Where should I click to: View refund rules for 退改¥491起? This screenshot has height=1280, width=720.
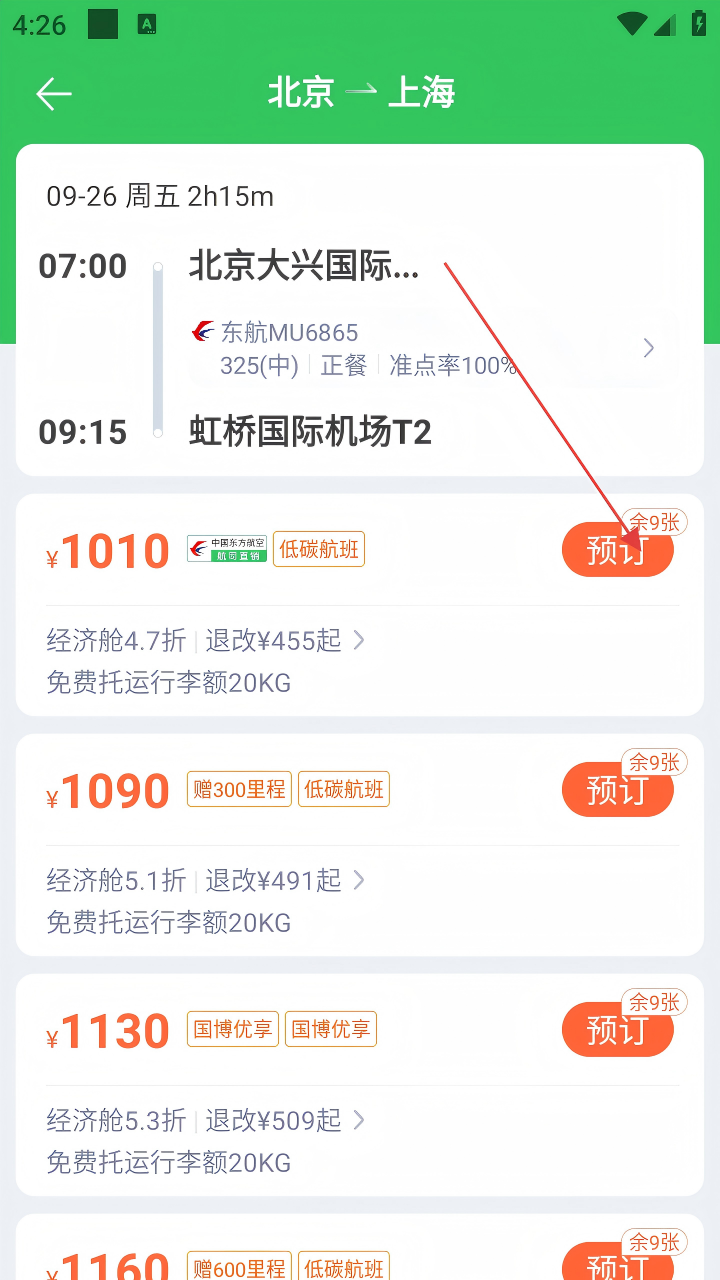(x=285, y=880)
